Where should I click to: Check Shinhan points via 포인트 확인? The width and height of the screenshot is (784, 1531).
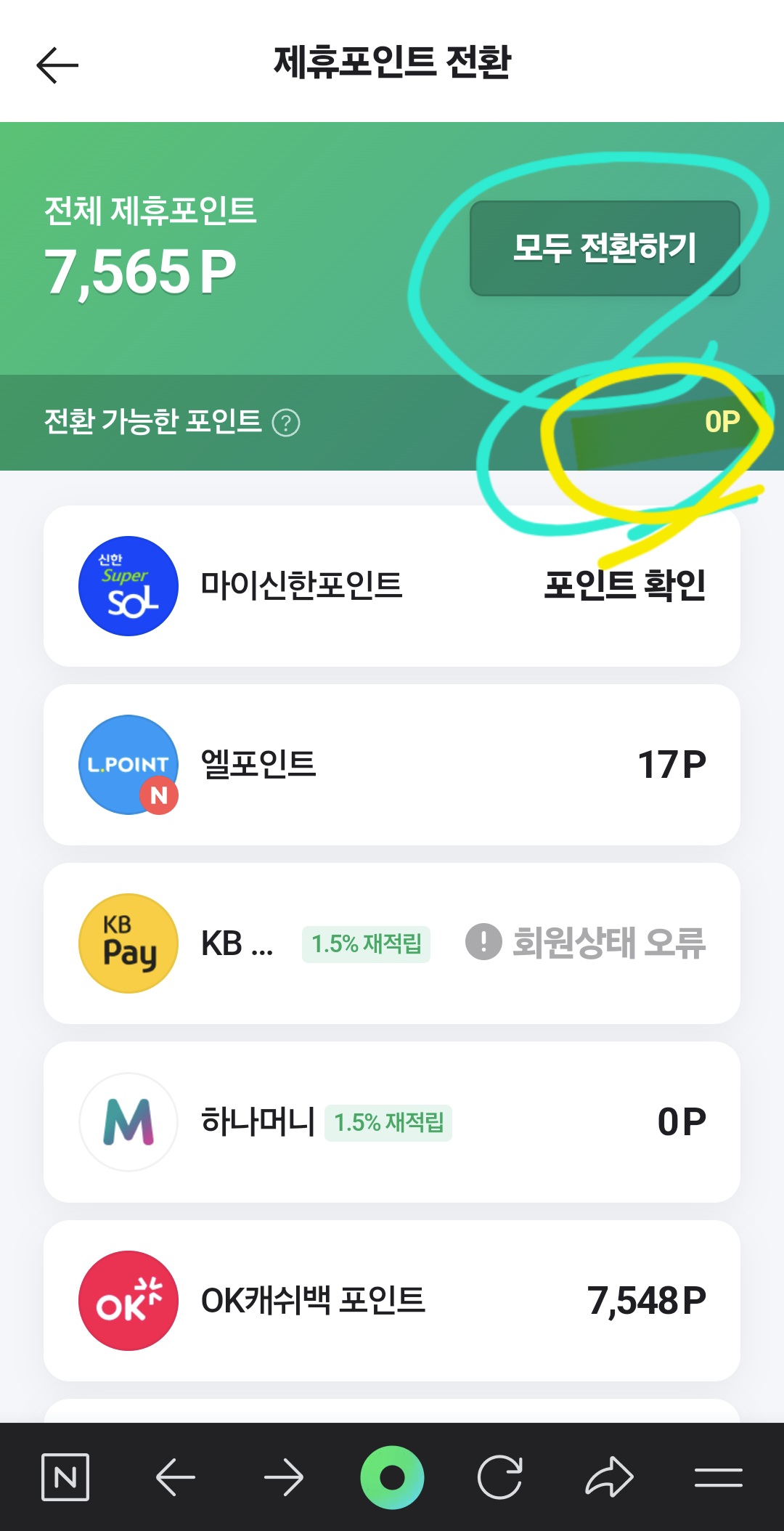[628, 585]
